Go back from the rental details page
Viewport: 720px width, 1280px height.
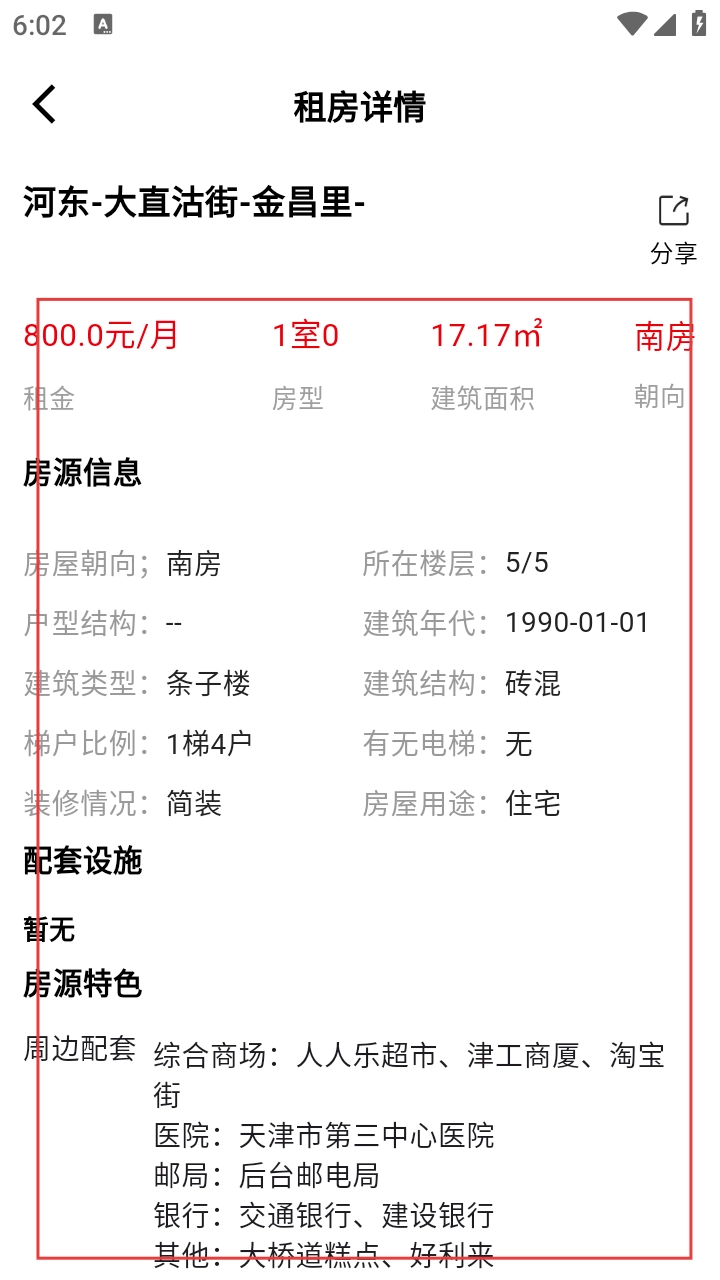pyautogui.click(x=45, y=105)
